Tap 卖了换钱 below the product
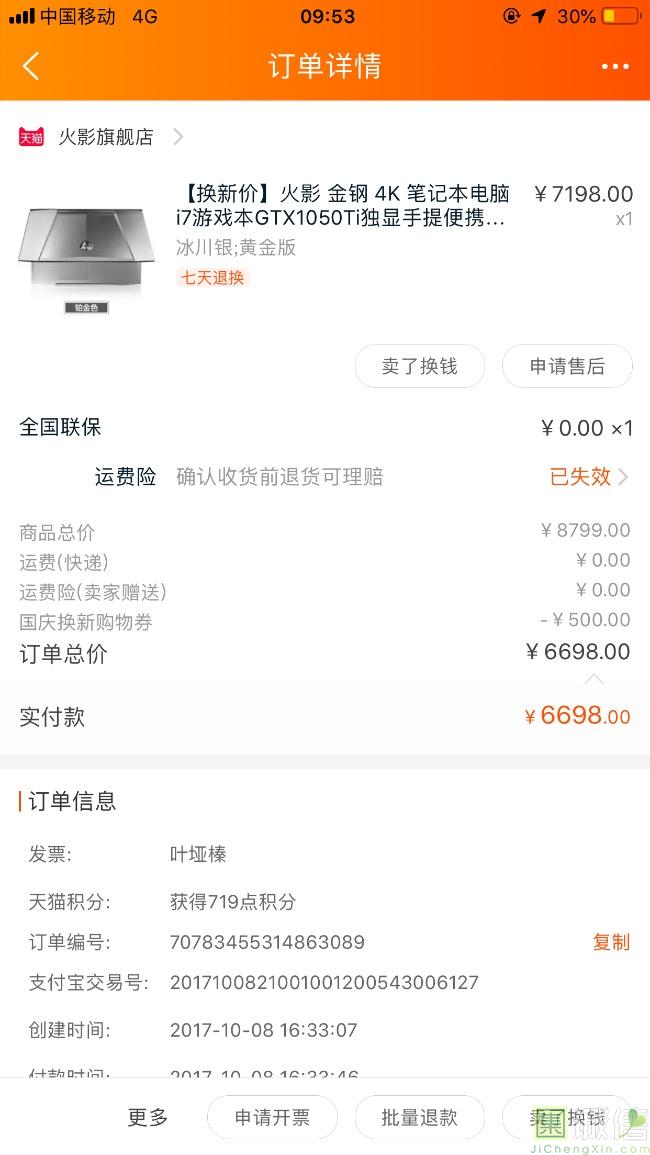The width and height of the screenshot is (650, 1155). pyautogui.click(x=419, y=366)
